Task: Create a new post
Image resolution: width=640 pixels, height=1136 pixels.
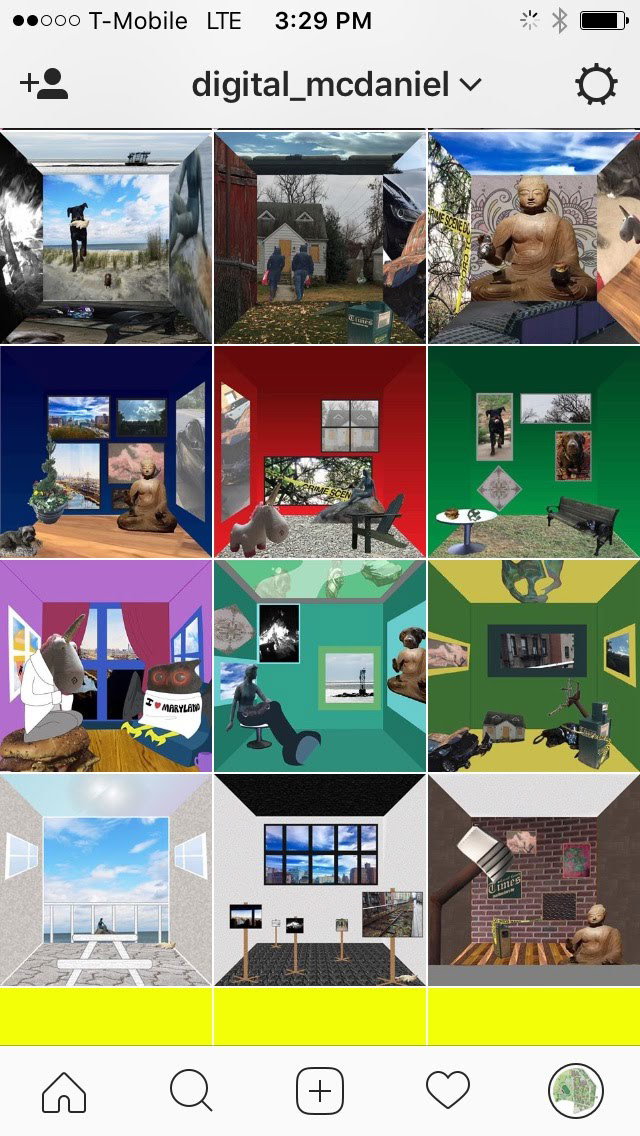Action: tap(320, 1090)
